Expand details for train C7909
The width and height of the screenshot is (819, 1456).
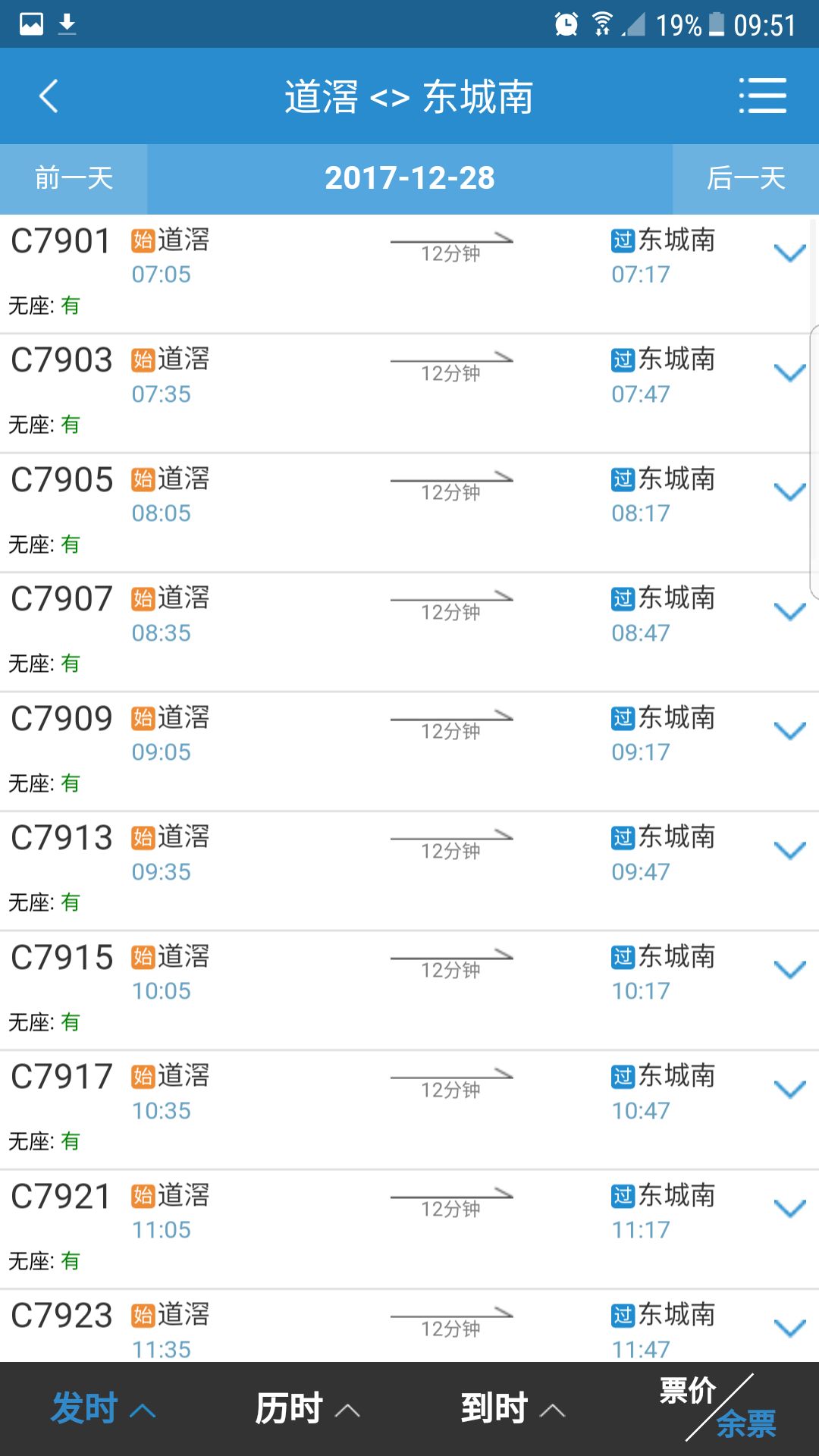[789, 731]
